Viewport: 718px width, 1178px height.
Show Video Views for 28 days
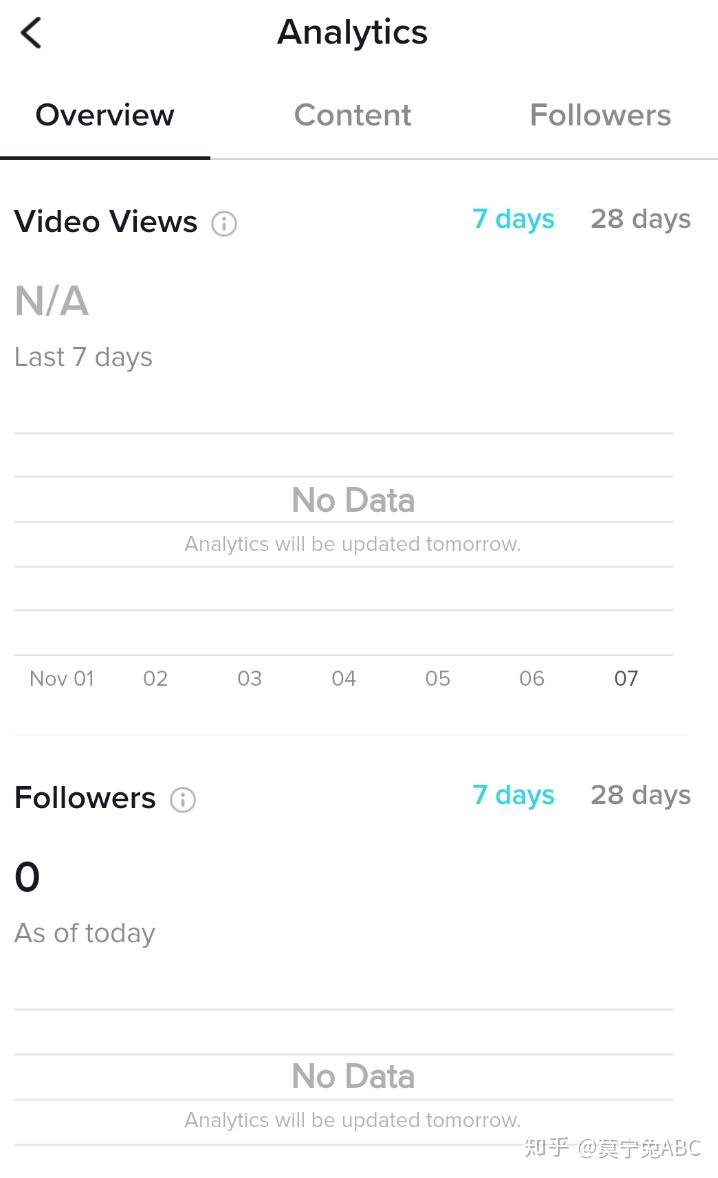click(x=640, y=219)
